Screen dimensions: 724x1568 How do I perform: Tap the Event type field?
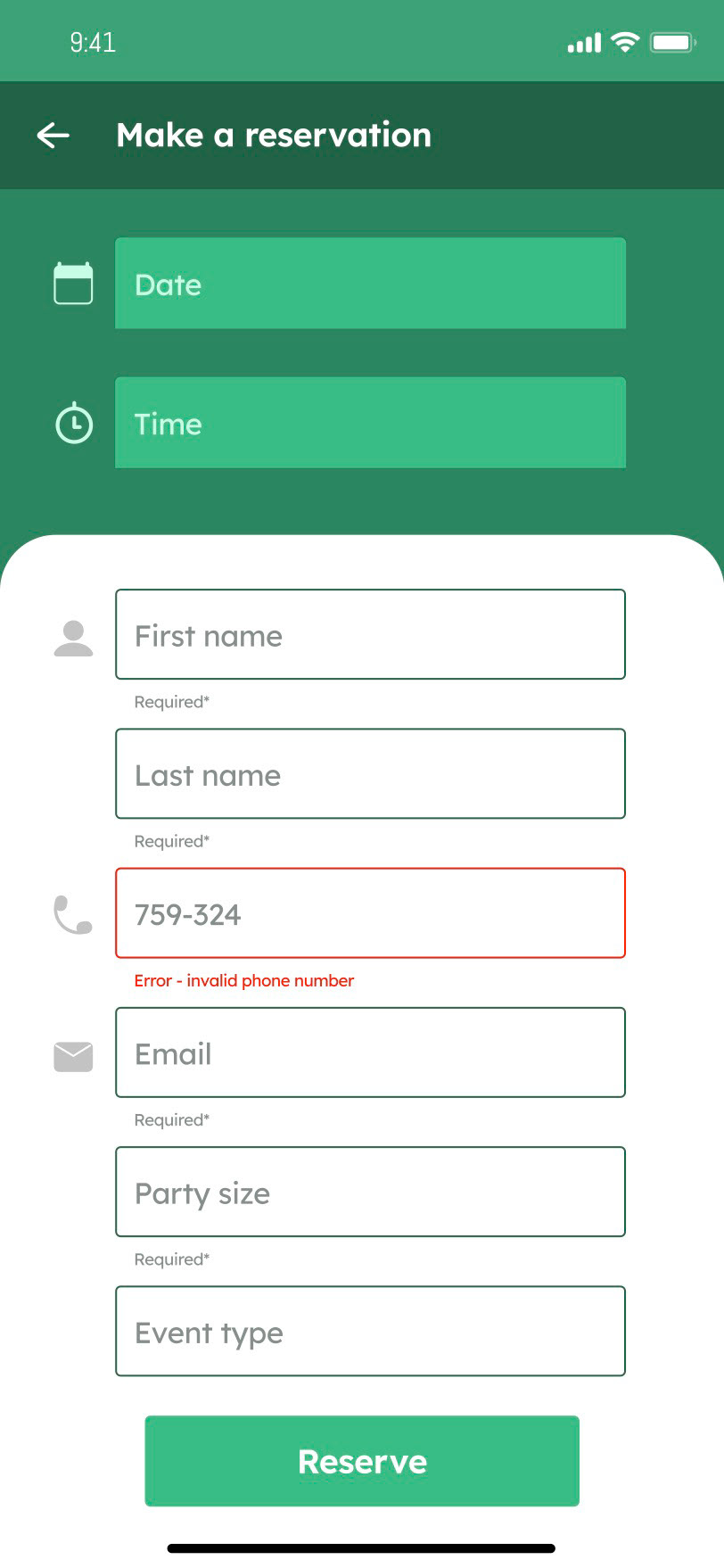pos(370,1331)
